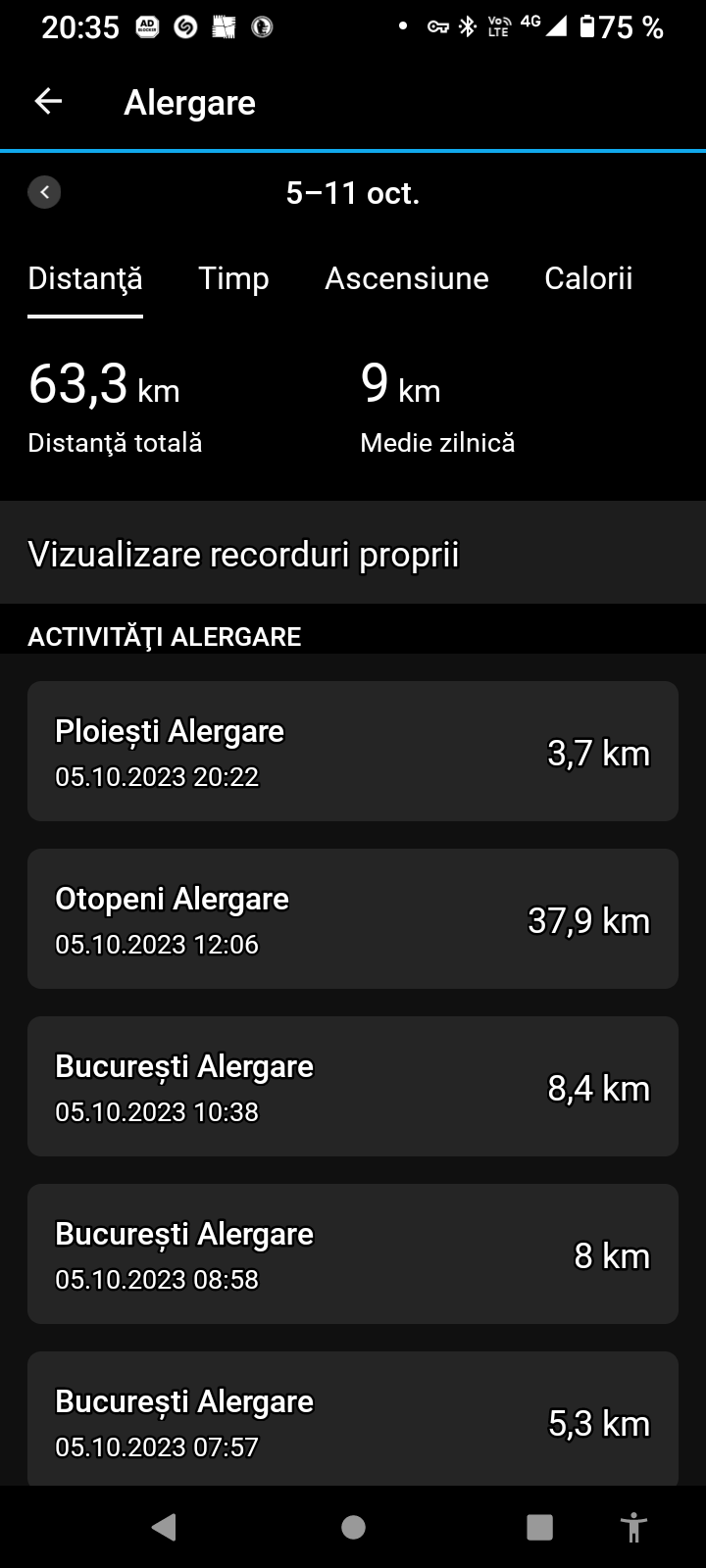Switch to the Calorii tab
The image size is (706, 1568).
pyautogui.click(x=588, y=279)
